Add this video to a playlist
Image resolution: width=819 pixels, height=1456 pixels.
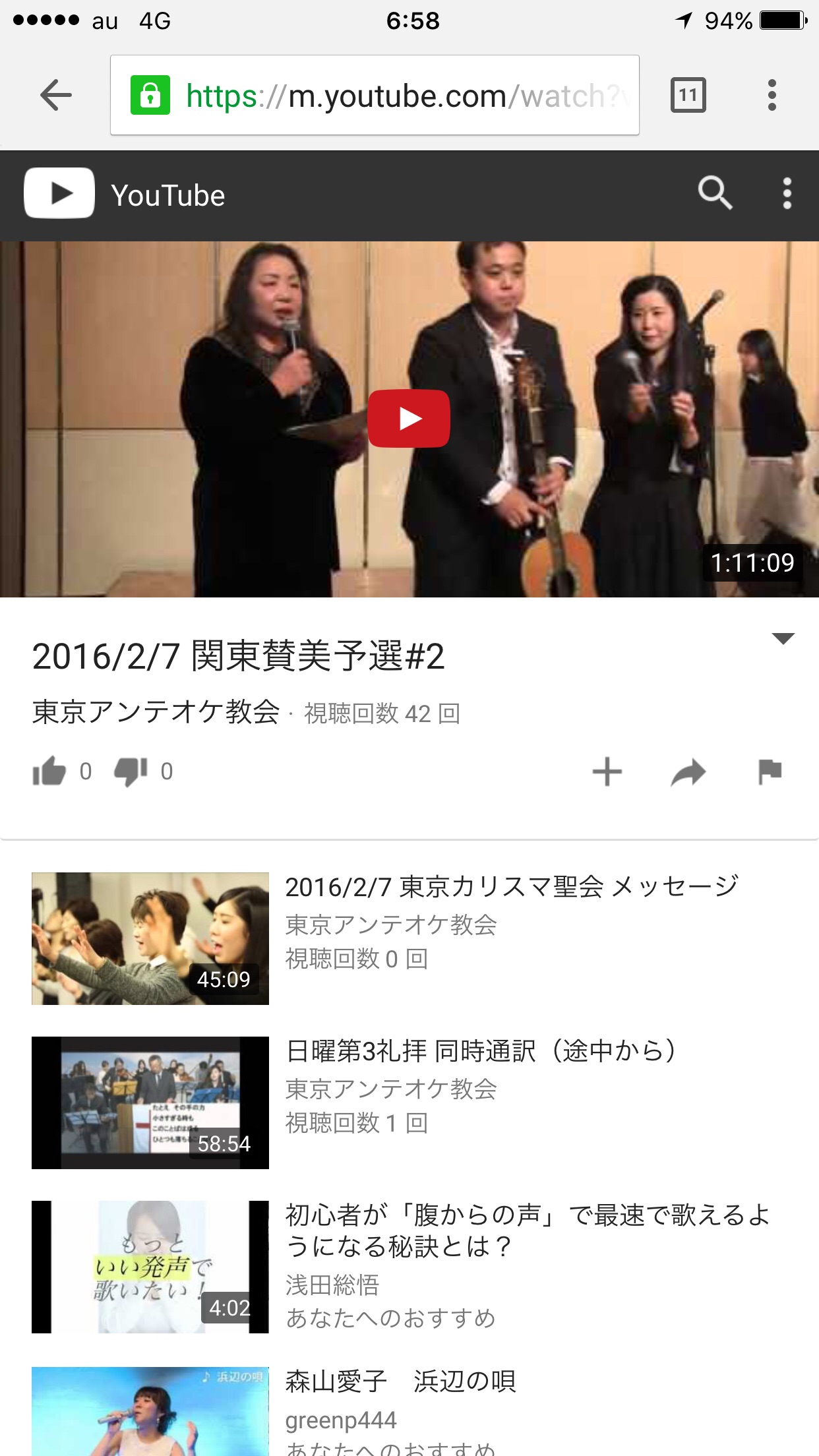(607, 772)
